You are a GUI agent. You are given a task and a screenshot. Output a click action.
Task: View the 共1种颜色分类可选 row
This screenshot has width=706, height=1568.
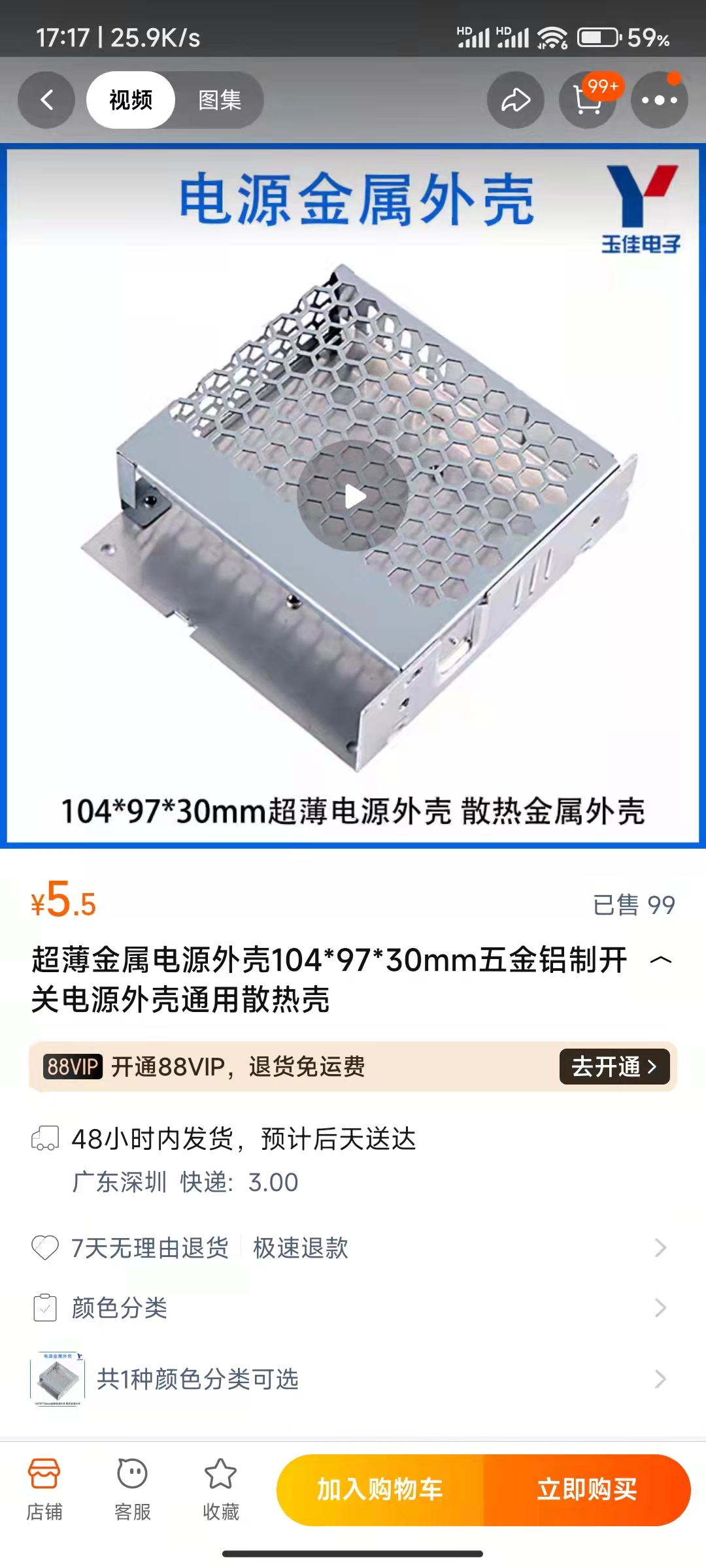[353, 1379]
